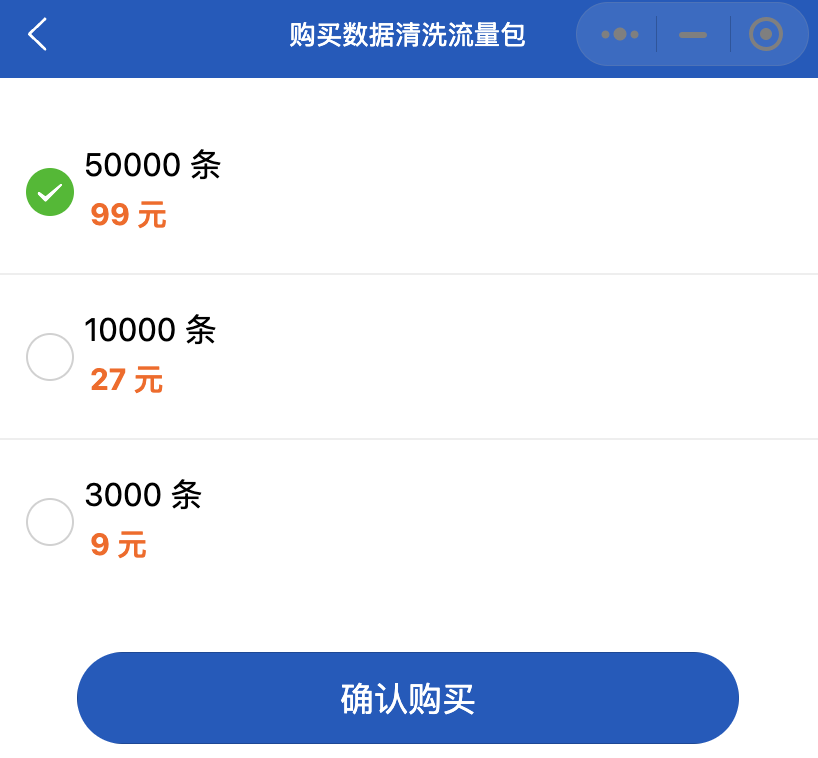Screen dimensions: 818x758
Task: Tap the 确认购买 button
Action: coord(408,699)
